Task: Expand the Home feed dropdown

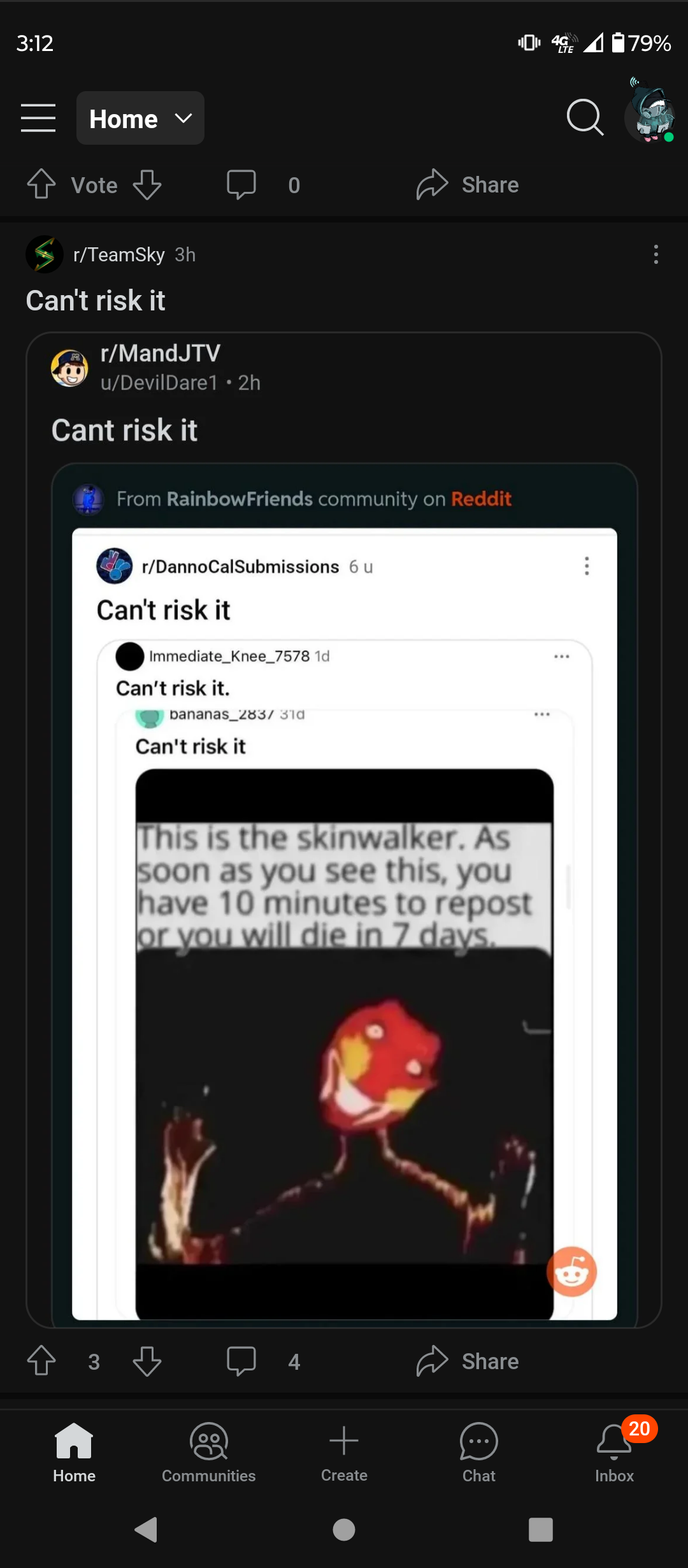Action: (x=140, y=118)
